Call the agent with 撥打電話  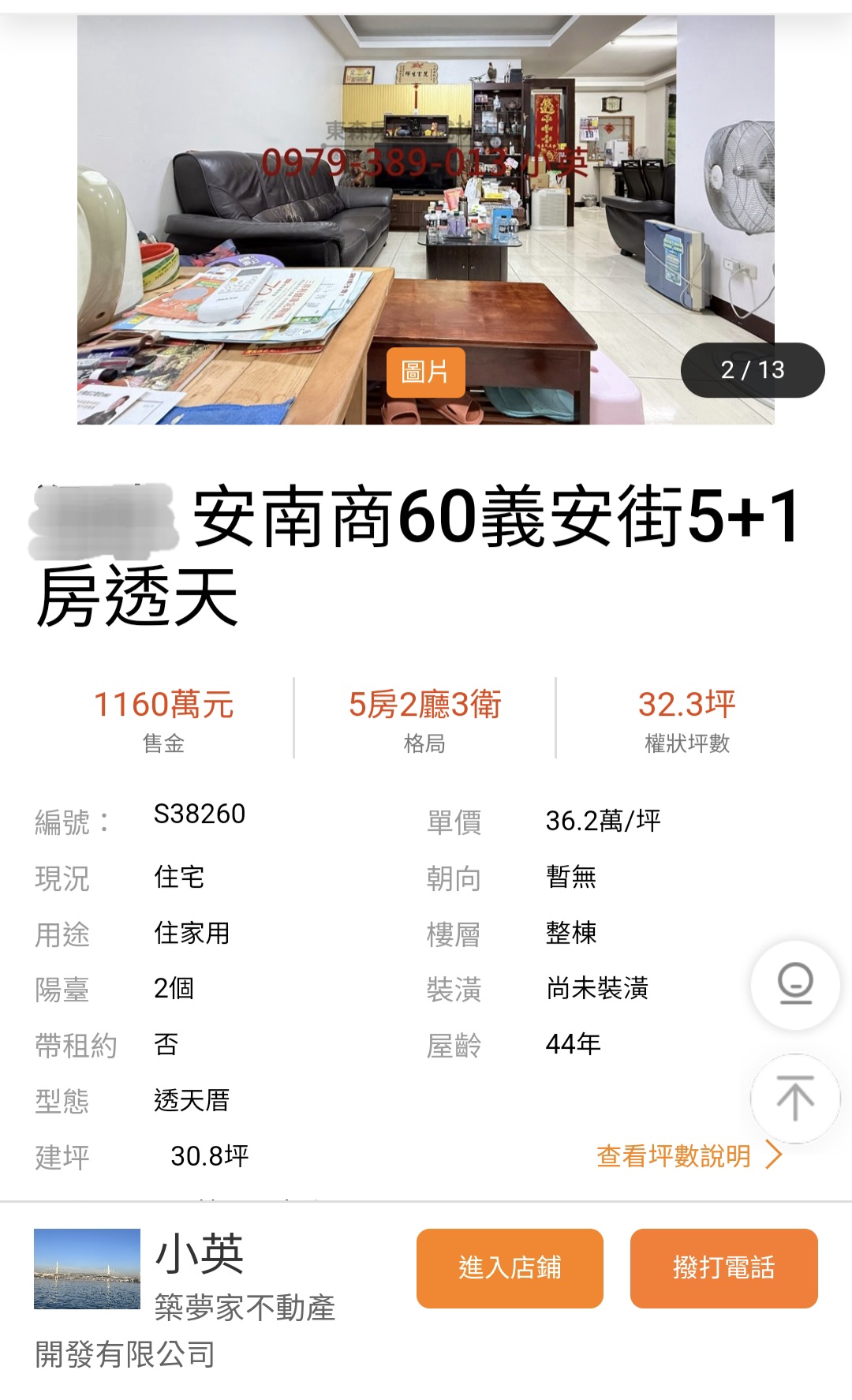click(723, 1267)
